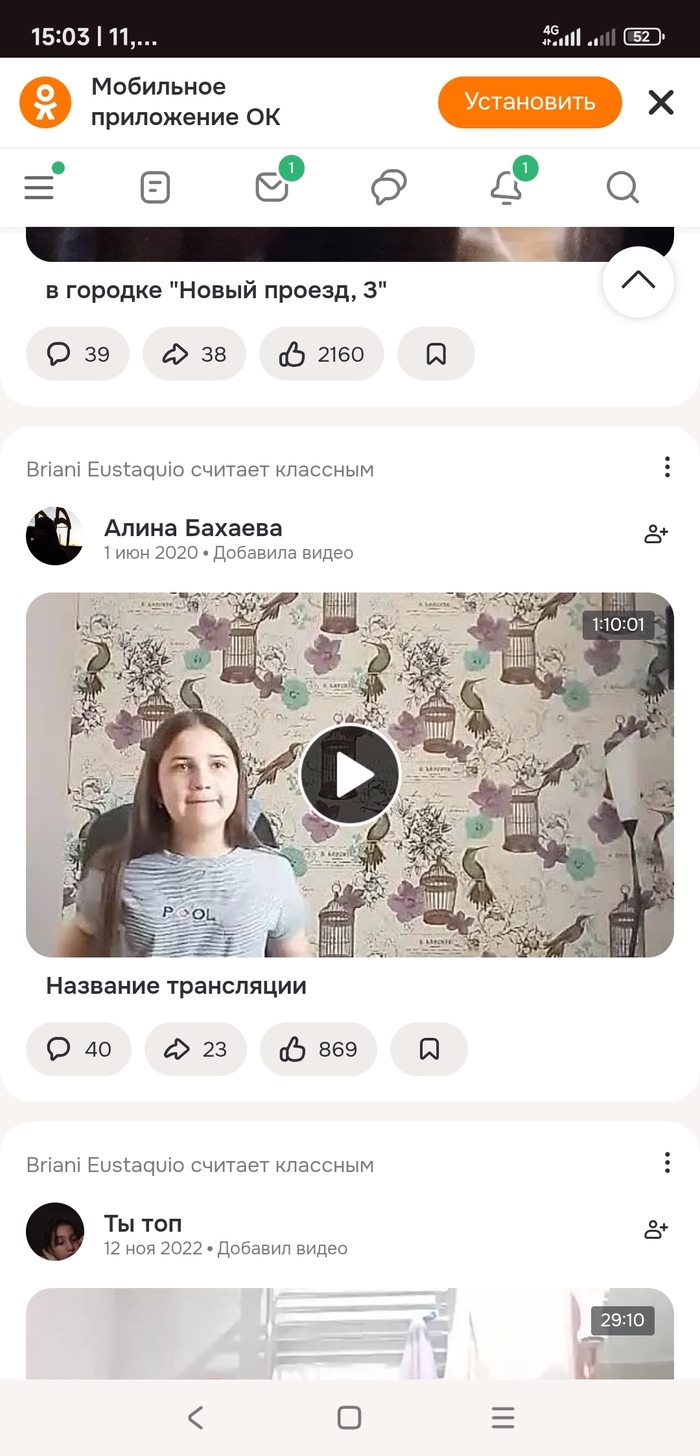The width and height of the screenshot is (700, 1456).
Task: Open the hamburger menu
Action: [x=39, y=187]
